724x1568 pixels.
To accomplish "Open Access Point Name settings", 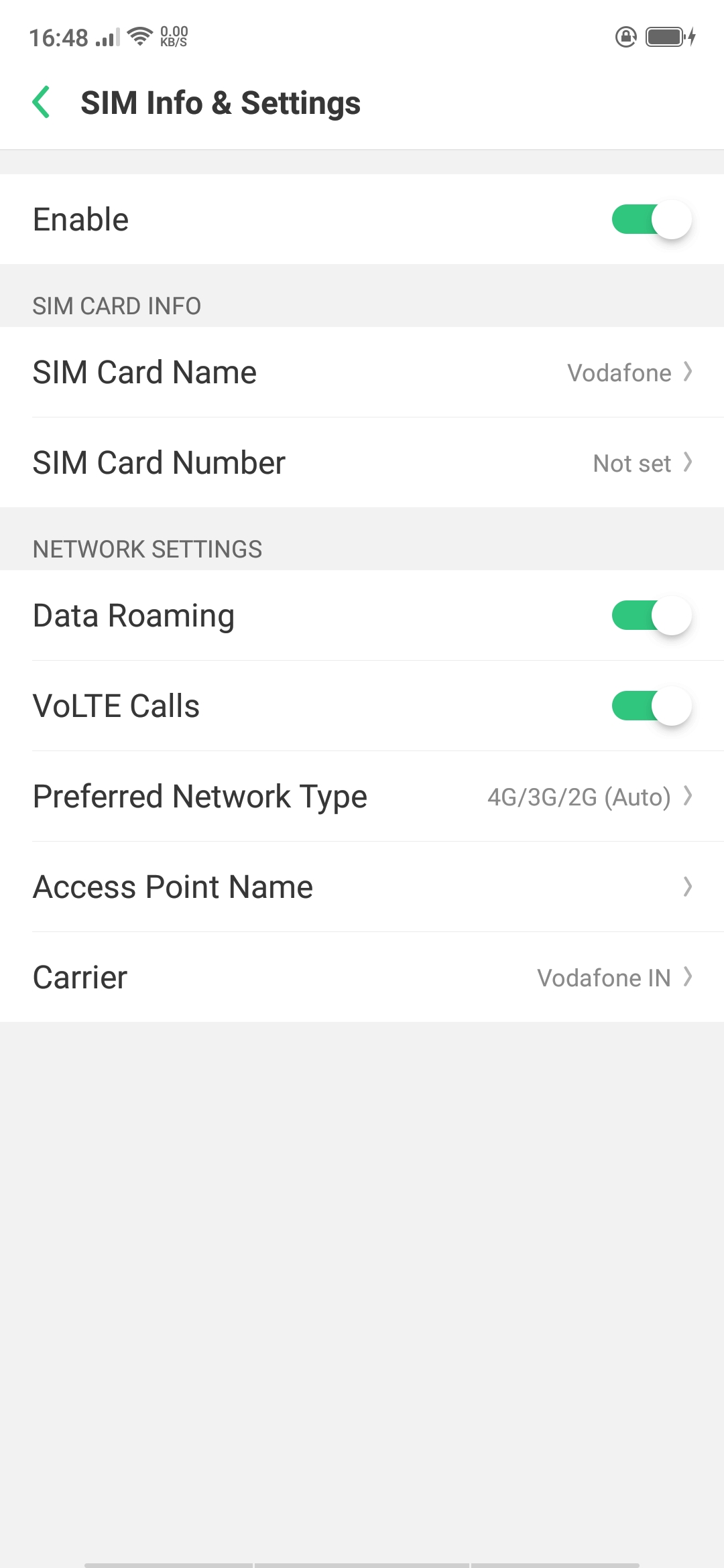I will click(x=362, y=887).
